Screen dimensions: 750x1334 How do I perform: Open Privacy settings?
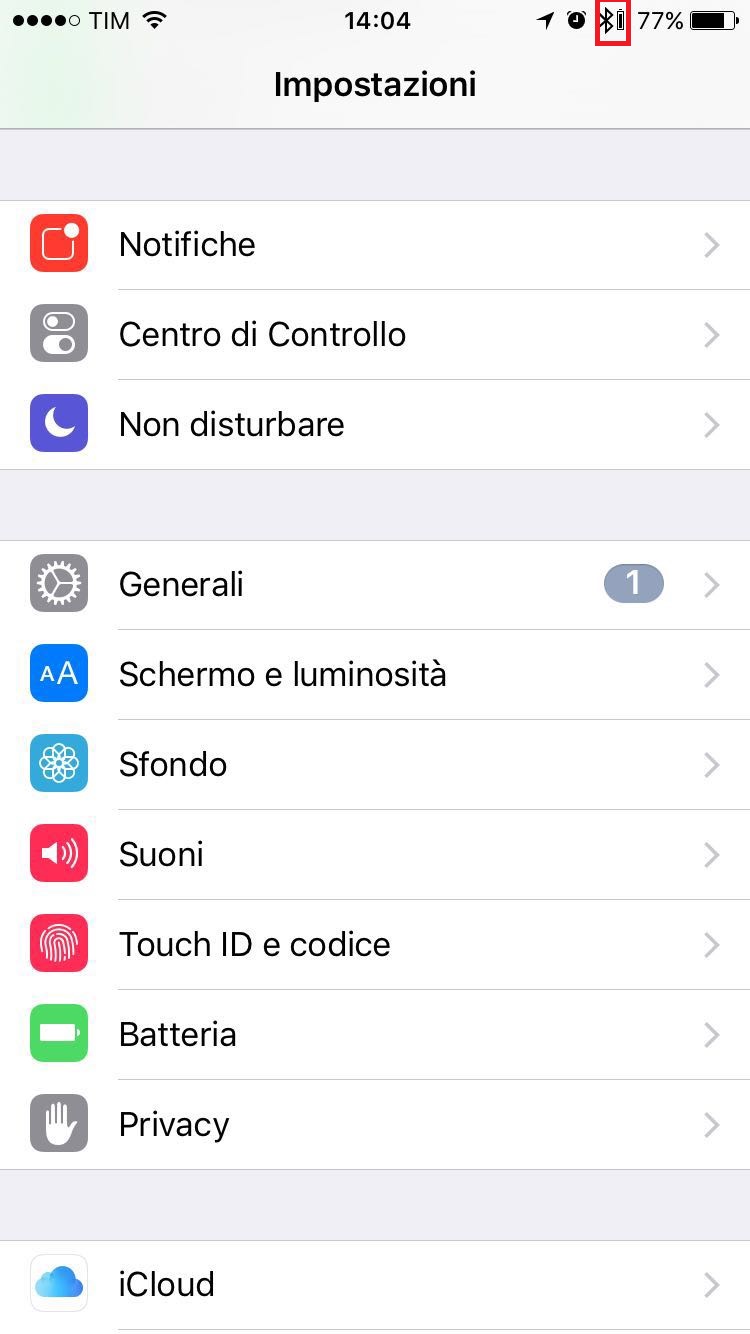click(375, 1125)
